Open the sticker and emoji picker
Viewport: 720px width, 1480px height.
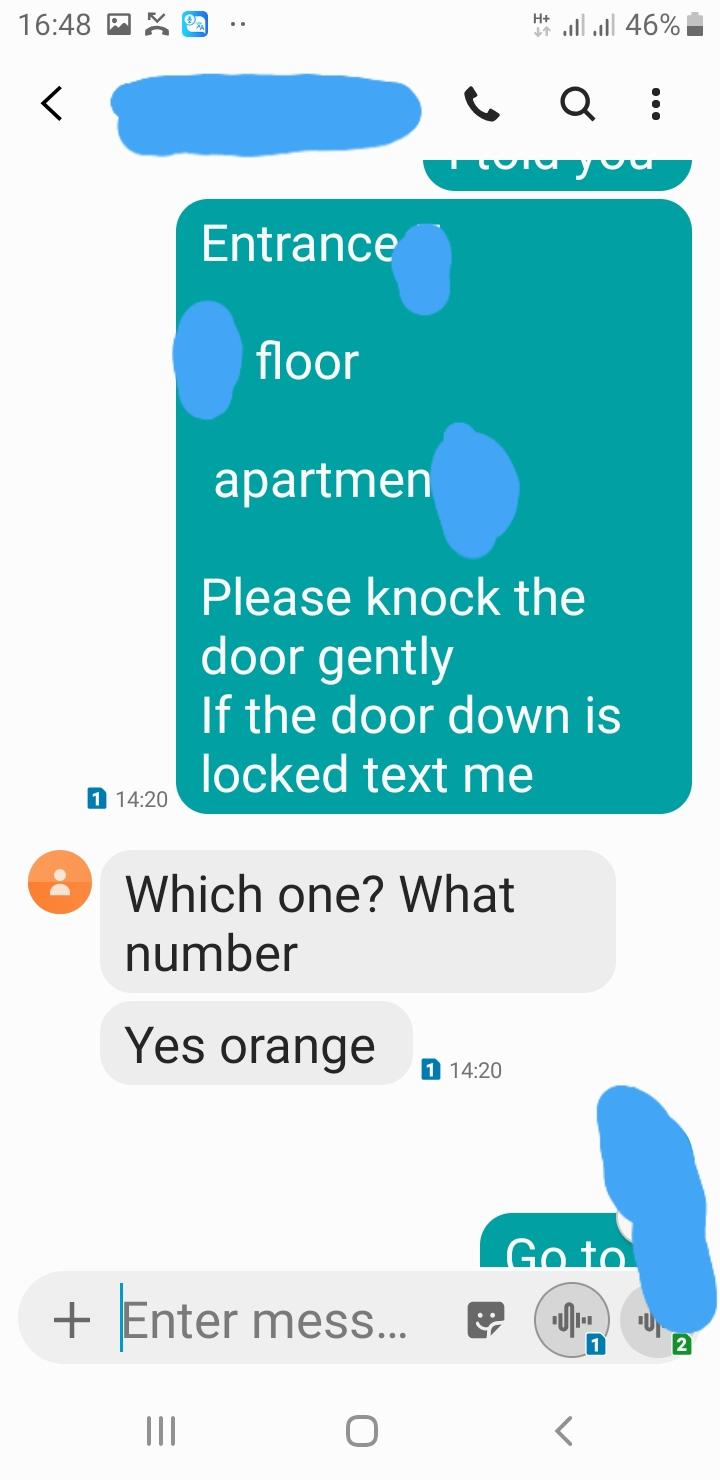pos(486,1320)
